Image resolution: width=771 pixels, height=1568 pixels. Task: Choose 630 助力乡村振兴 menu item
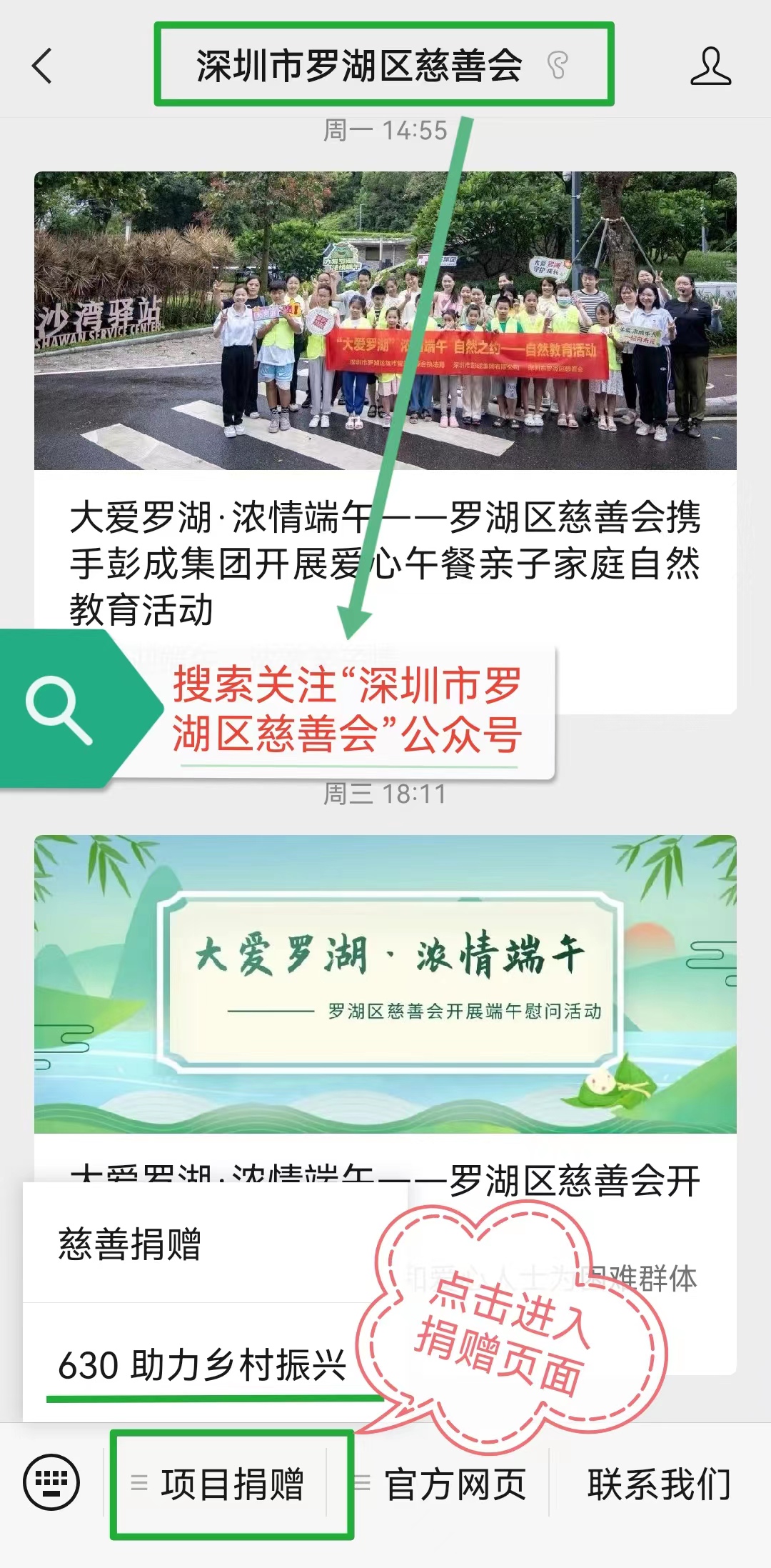point(202,1365)
